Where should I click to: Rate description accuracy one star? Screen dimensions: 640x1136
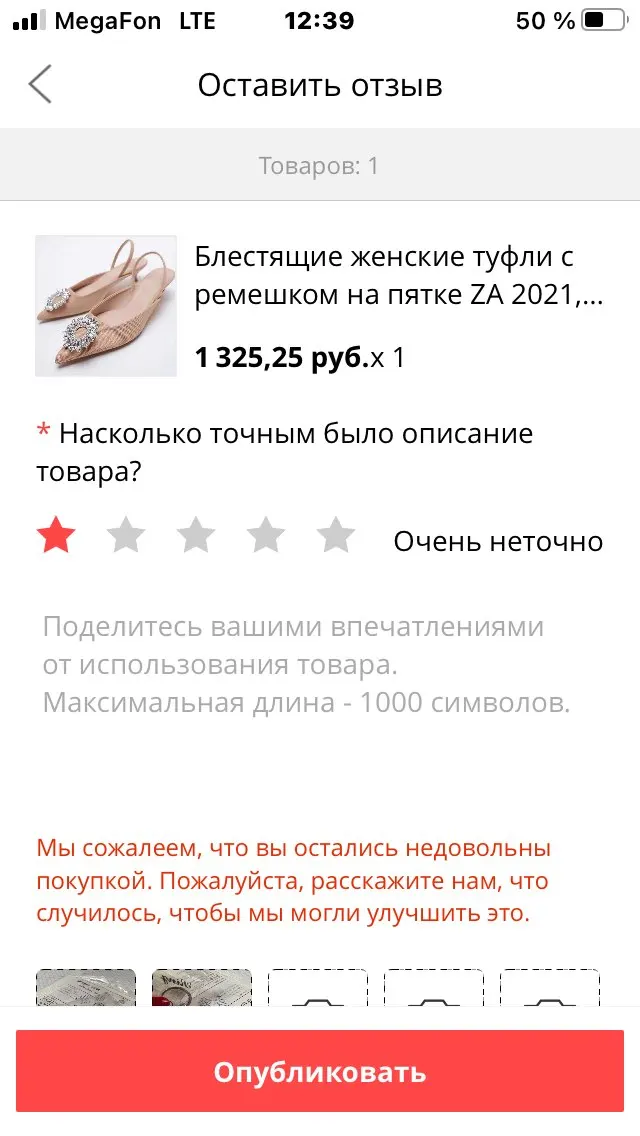click(x=56, y=536)
